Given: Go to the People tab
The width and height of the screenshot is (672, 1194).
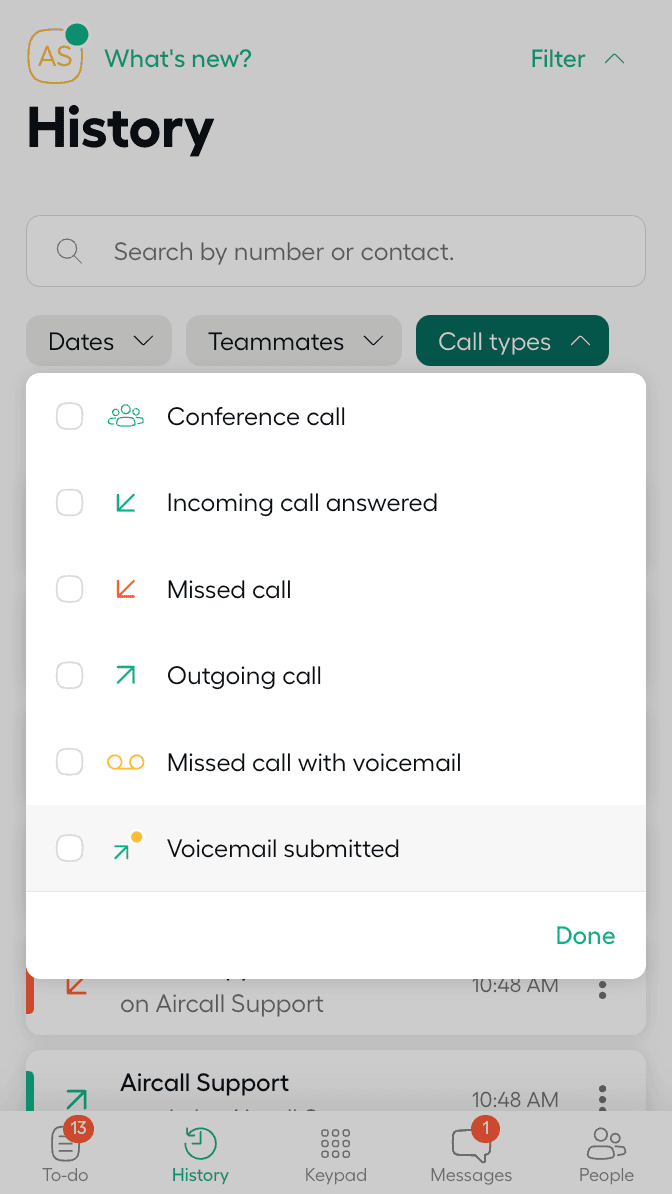Looking at the screenshot, I should 606,1153.
